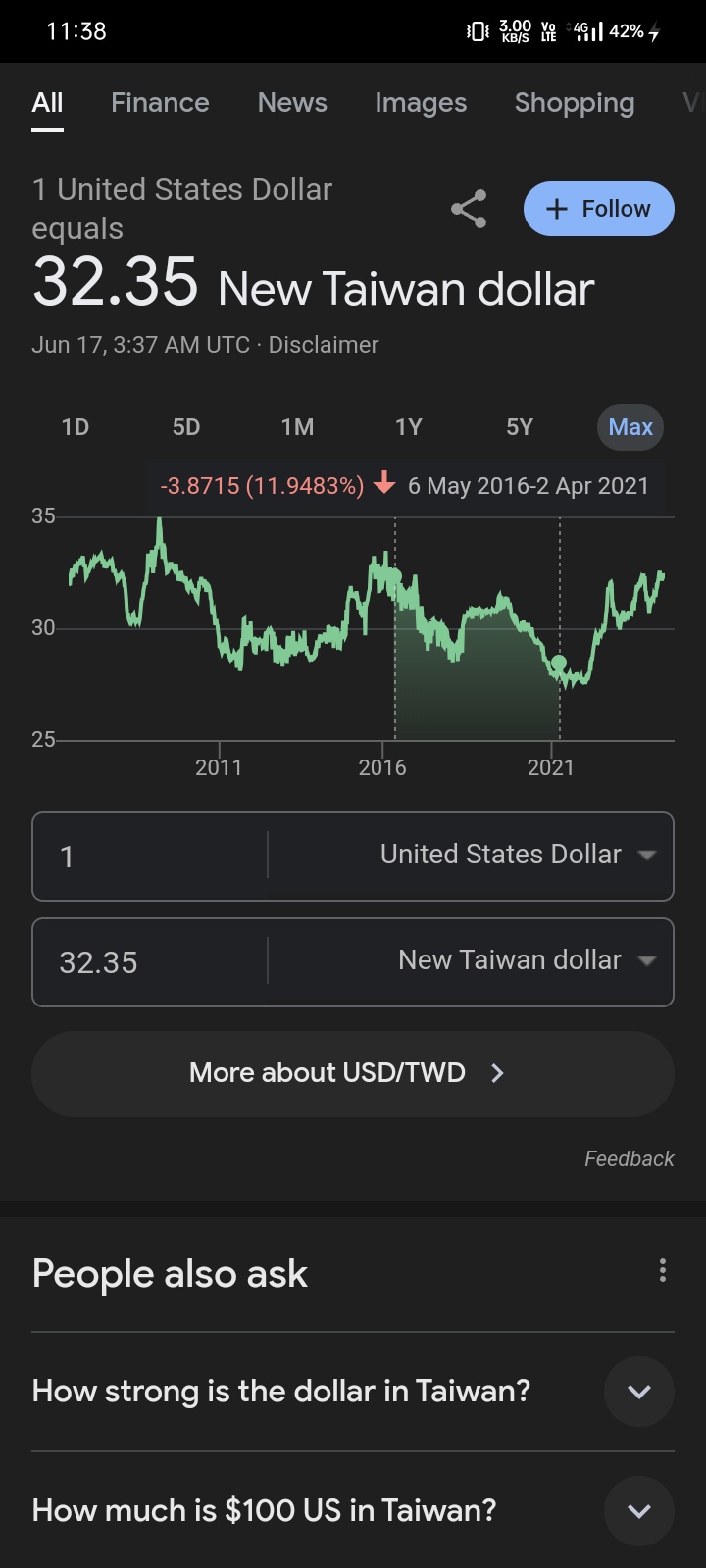Screen dimensions: 706x1568
Task: Follow the USD/TWD exchange rate
Action: pos(598,209)
